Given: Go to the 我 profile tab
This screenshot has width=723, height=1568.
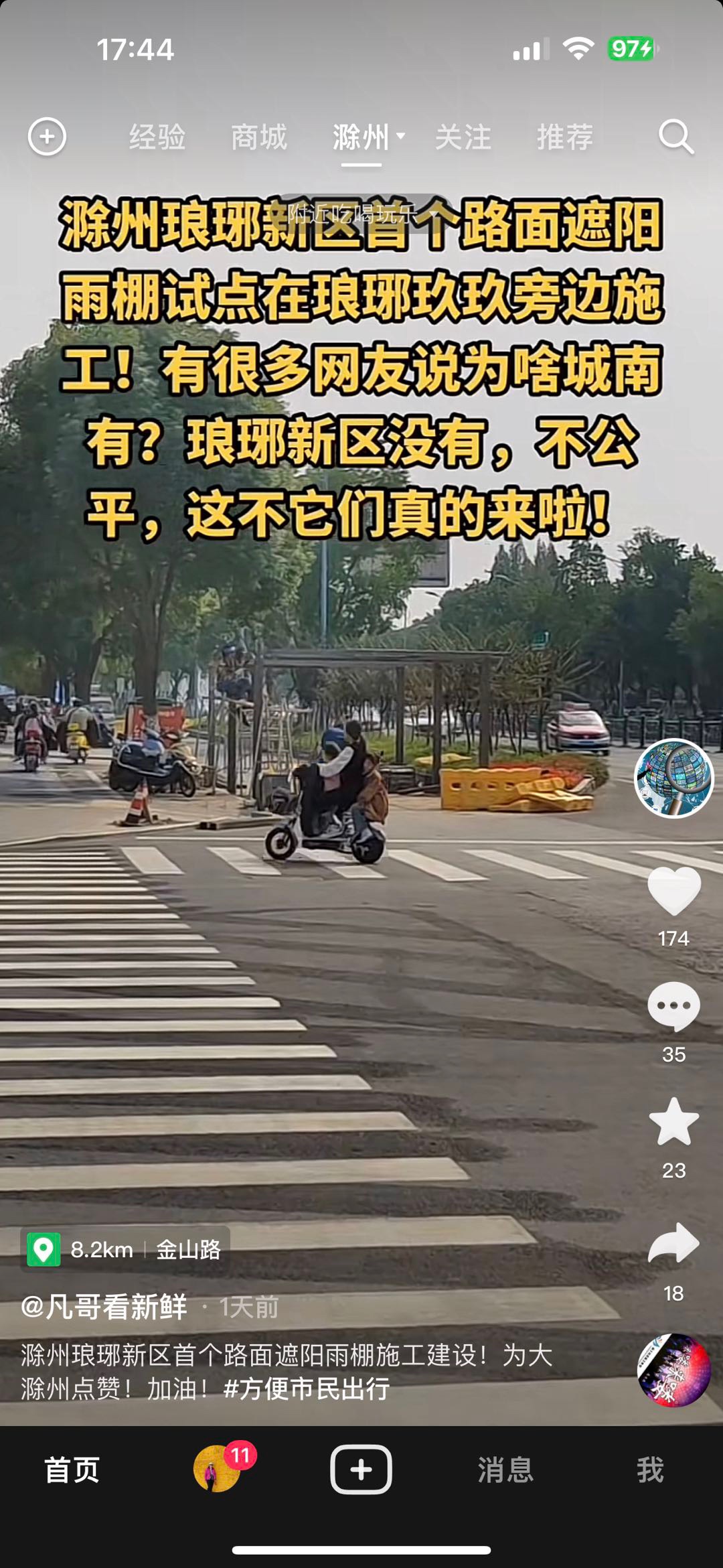Looking at the screenshot, I should click(x=649, y=1470).
